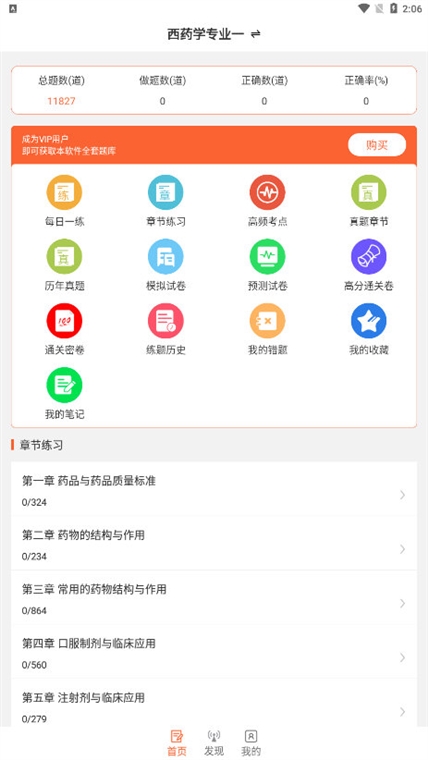Open 我的错题 wrong answers

267,329
